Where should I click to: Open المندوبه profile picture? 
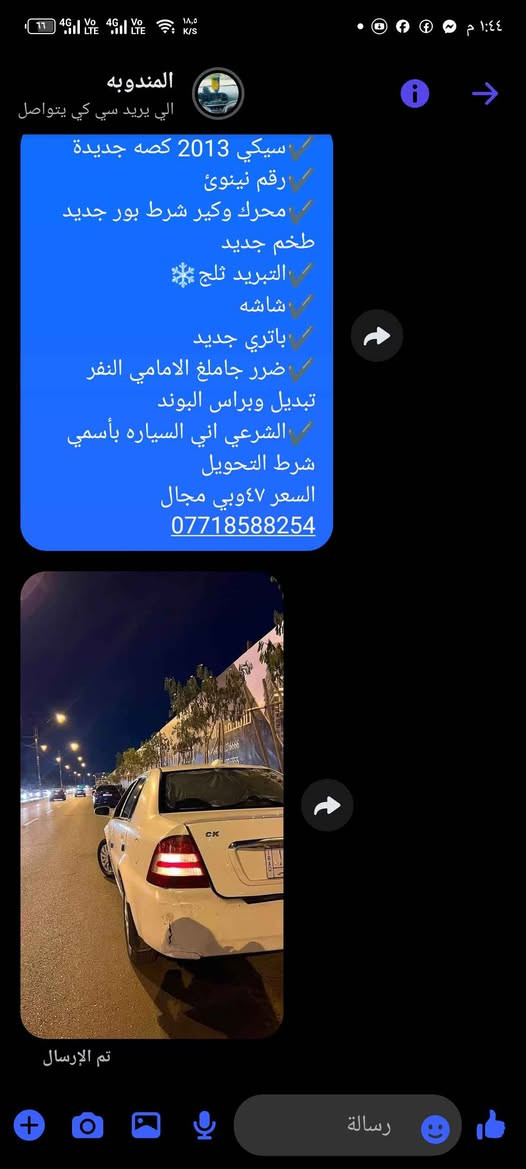tap(218, 94)
